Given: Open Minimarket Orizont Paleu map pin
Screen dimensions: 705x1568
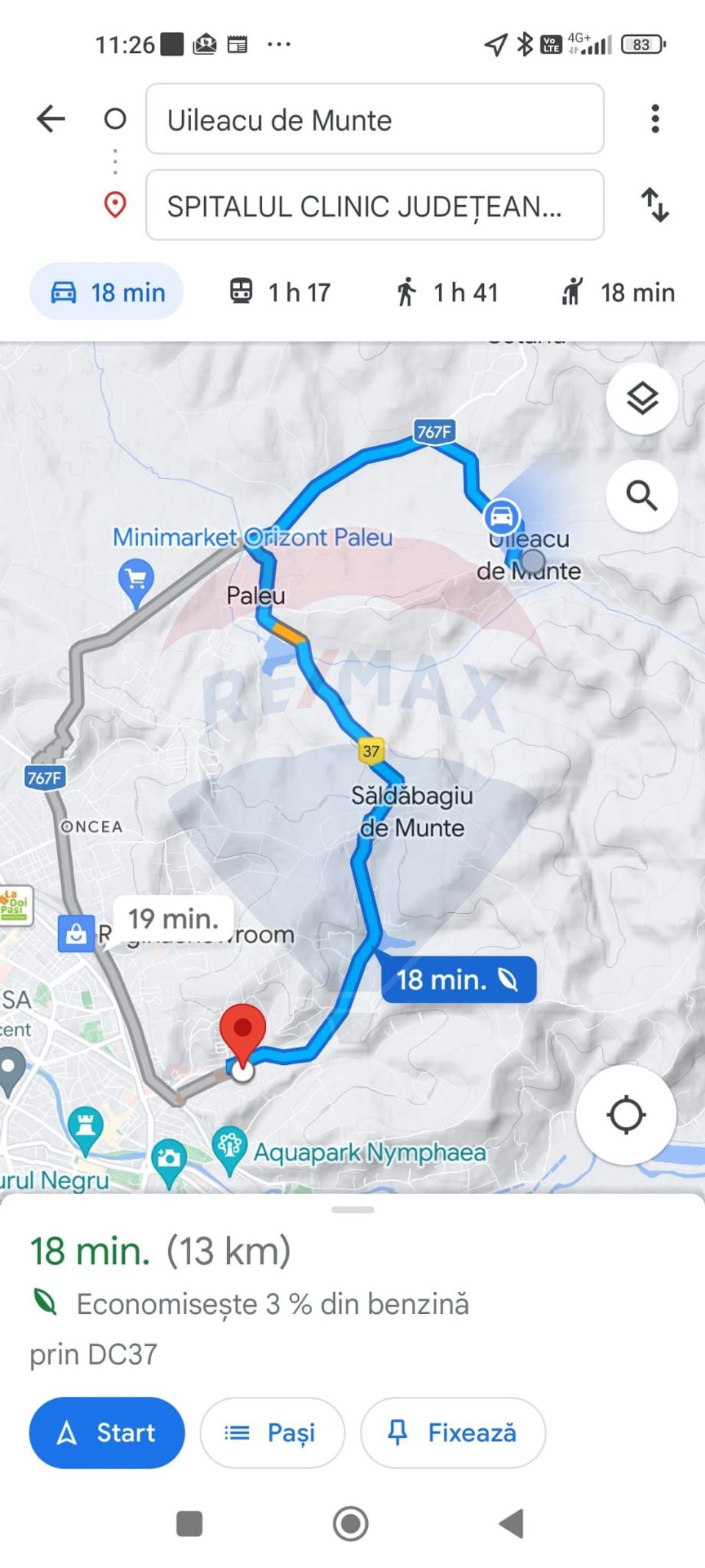Looking at the screenshot, I should click(137, 580).
